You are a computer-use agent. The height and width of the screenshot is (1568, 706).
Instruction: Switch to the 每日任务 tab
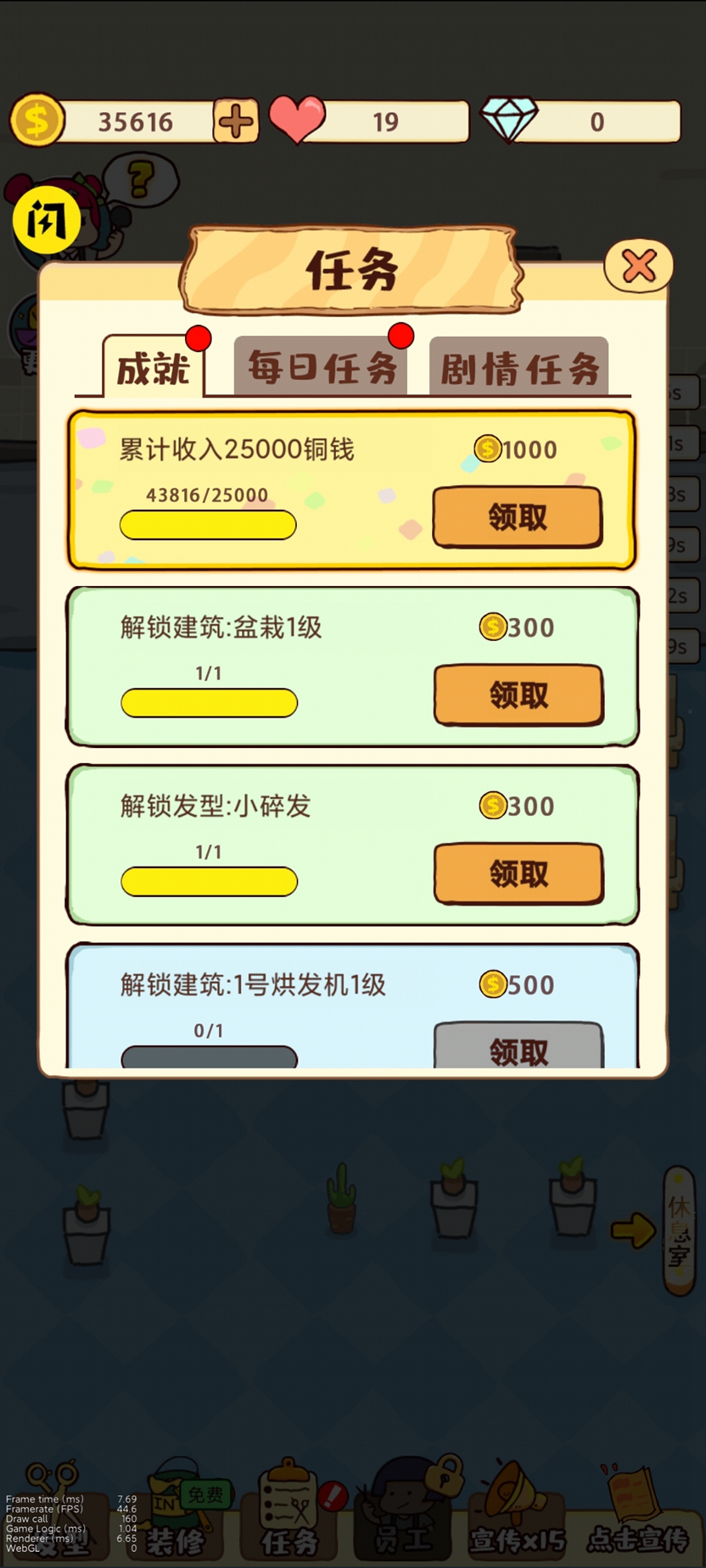click(322, 368)
